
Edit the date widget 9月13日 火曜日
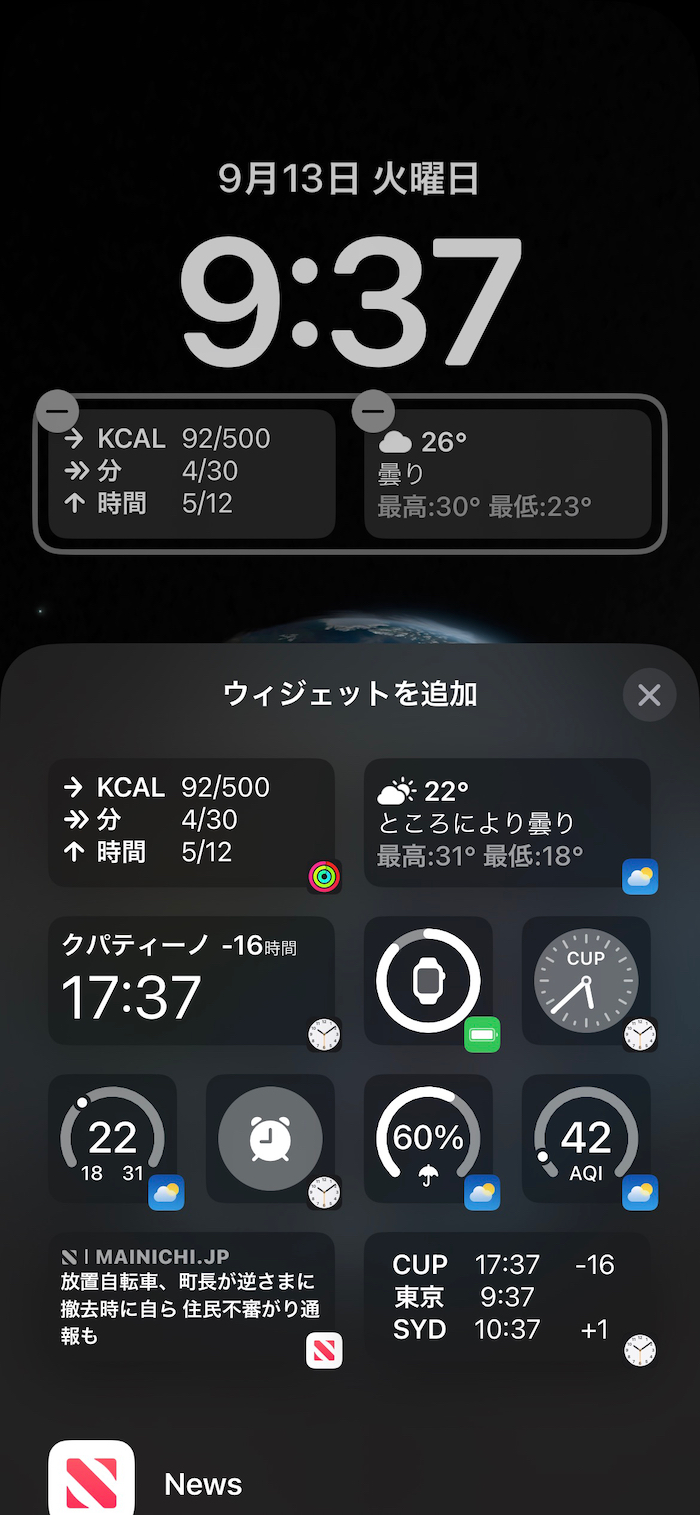[x=350, y=179]
